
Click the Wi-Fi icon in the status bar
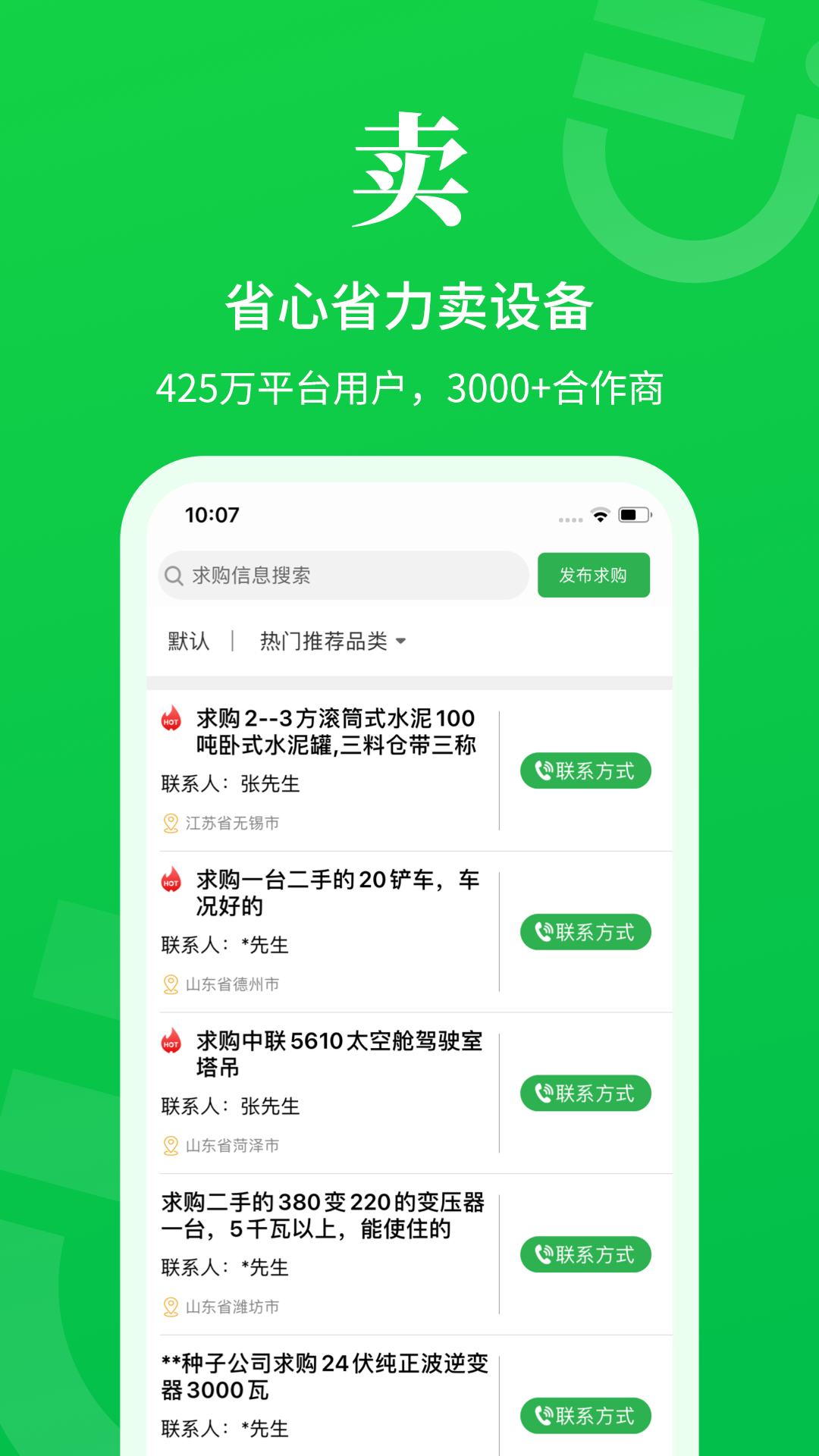tap(598, 514)
